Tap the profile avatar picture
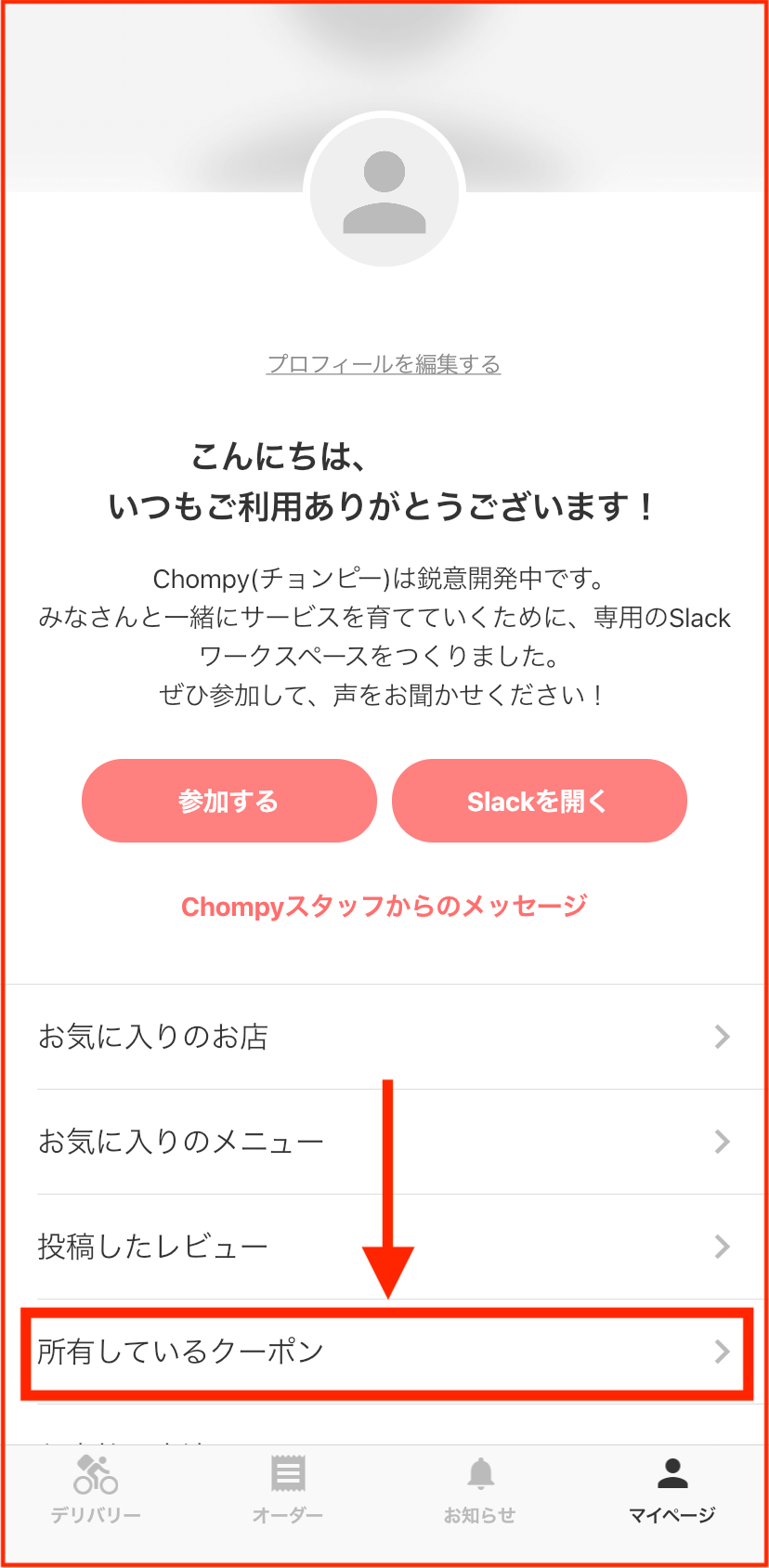The height and width of the screenshot is (1568, 769). point(384,191)
